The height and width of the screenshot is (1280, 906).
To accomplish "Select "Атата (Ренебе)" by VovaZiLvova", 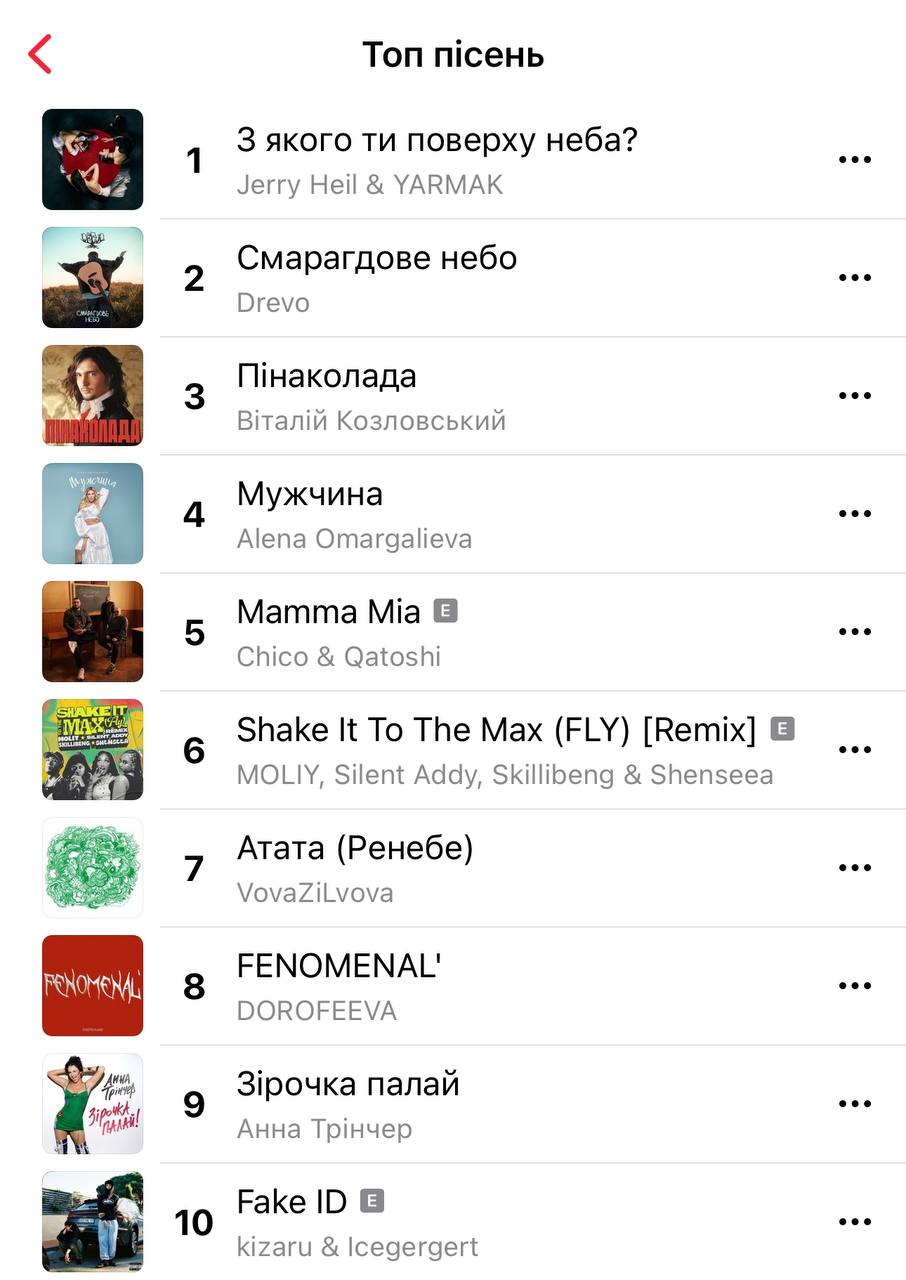I will coord(355,849).
